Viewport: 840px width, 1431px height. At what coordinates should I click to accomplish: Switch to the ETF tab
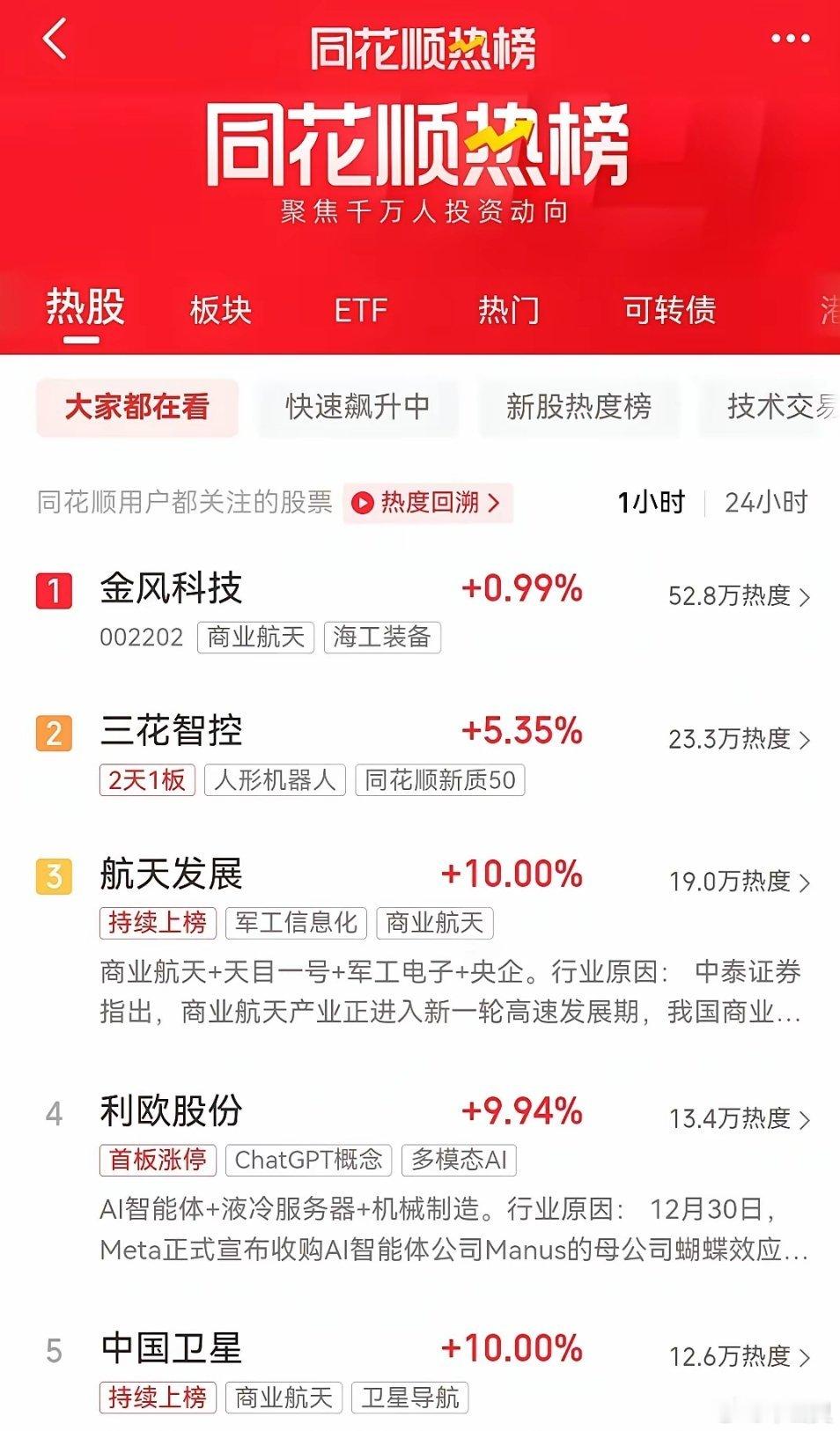coord(360,310)
